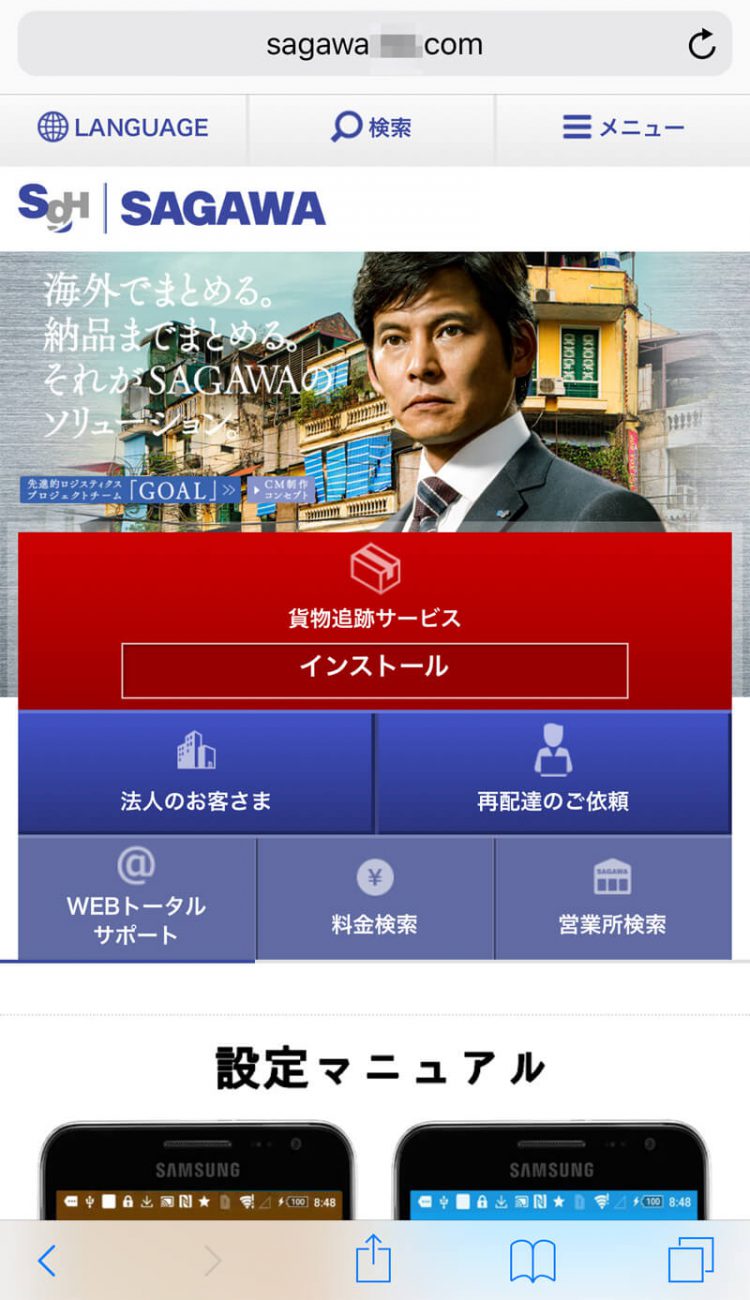The width and height of the screenshot is (750, 1300).
Task: Tap the ¥ icon for 料金検索
Action: (x=374, y=878)
